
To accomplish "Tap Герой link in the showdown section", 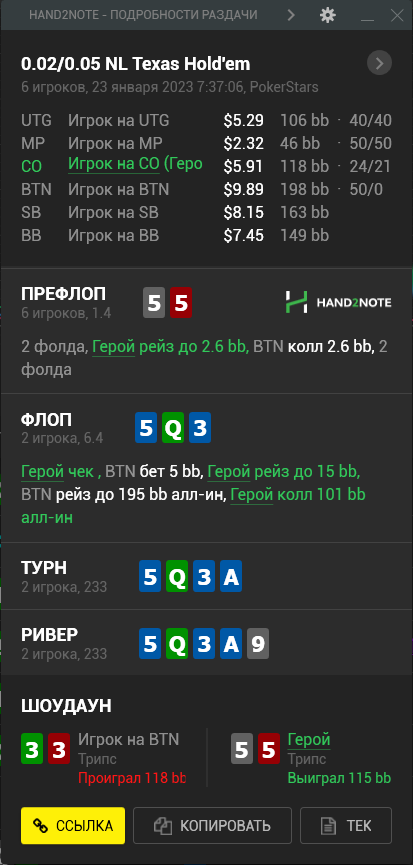I will click(x=309, y=740).
